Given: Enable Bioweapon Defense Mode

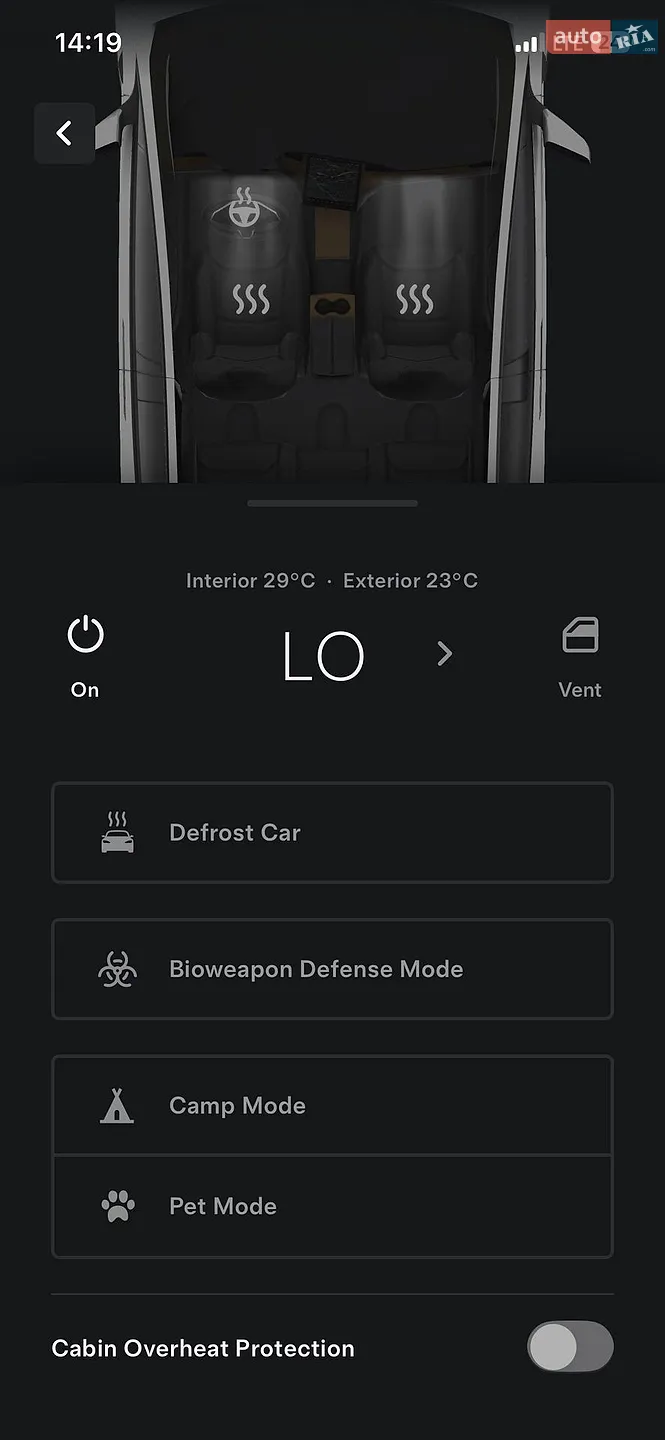Looking at the screenshot, I should (332, 969).
